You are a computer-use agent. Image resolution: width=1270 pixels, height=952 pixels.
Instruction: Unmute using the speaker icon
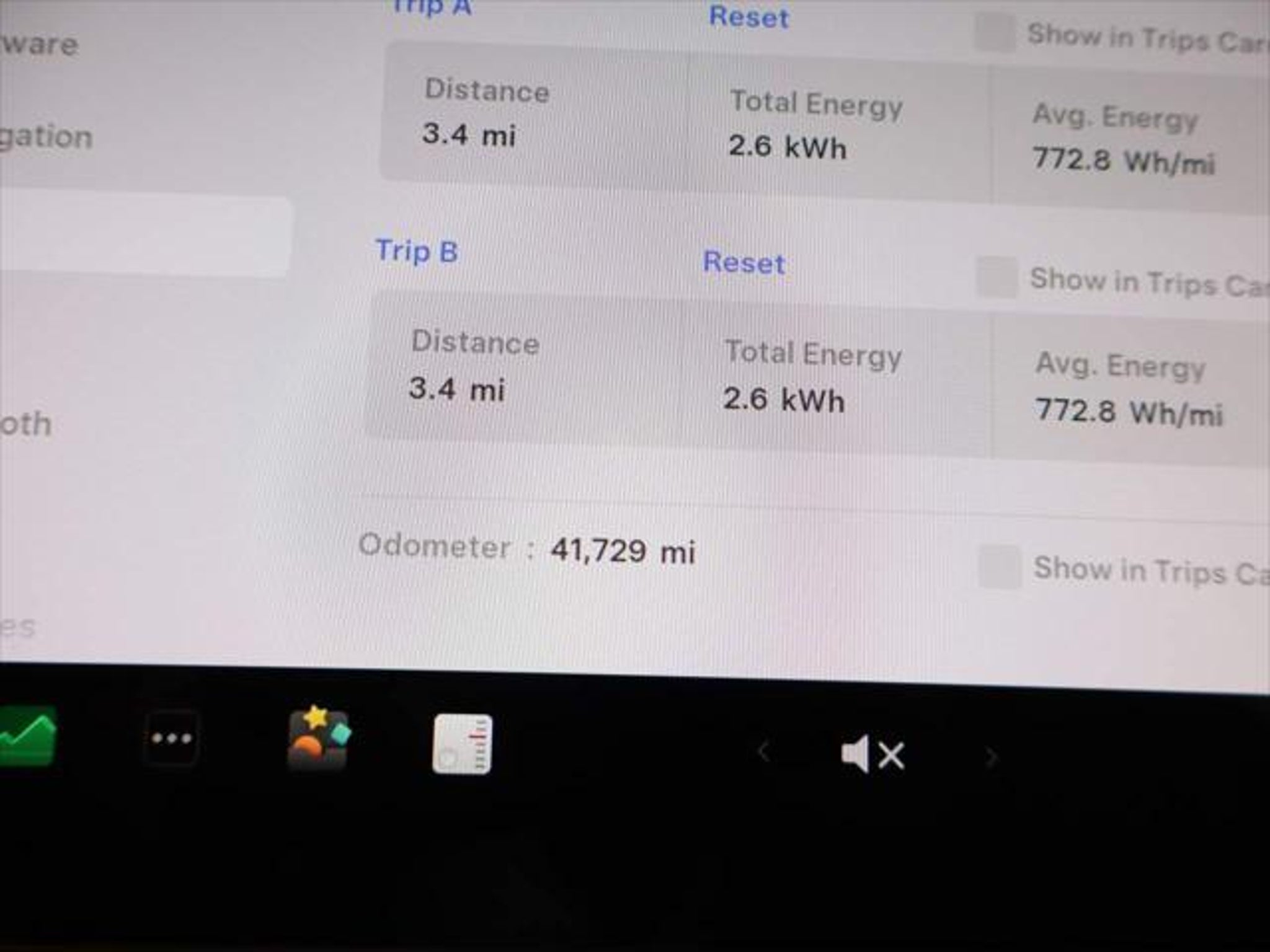[872, 755]
